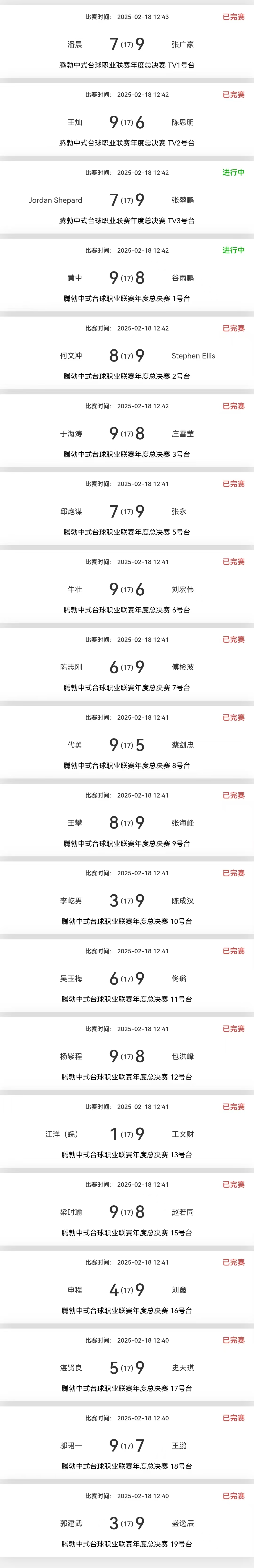Viewport: 254px width, 1568px height.
Task: Open the match 汪洋（皖） vs 王文财
Action: click(x=127, y=1134)
